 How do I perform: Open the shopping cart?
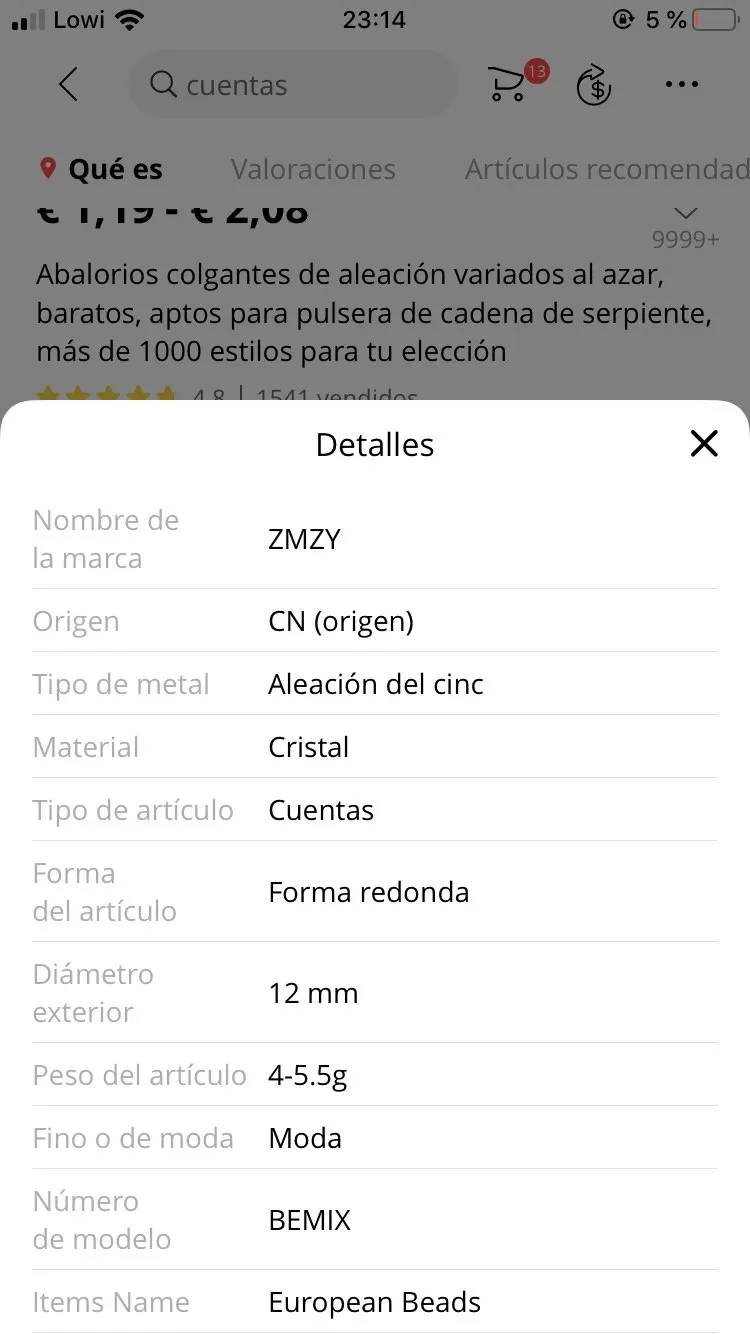point(510,84)
